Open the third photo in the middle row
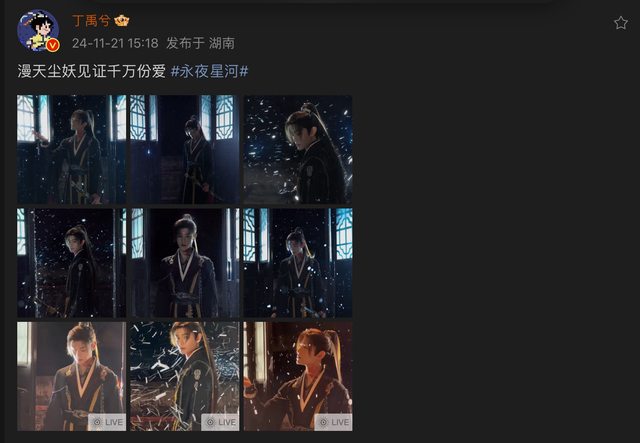 tap(297, 262)
